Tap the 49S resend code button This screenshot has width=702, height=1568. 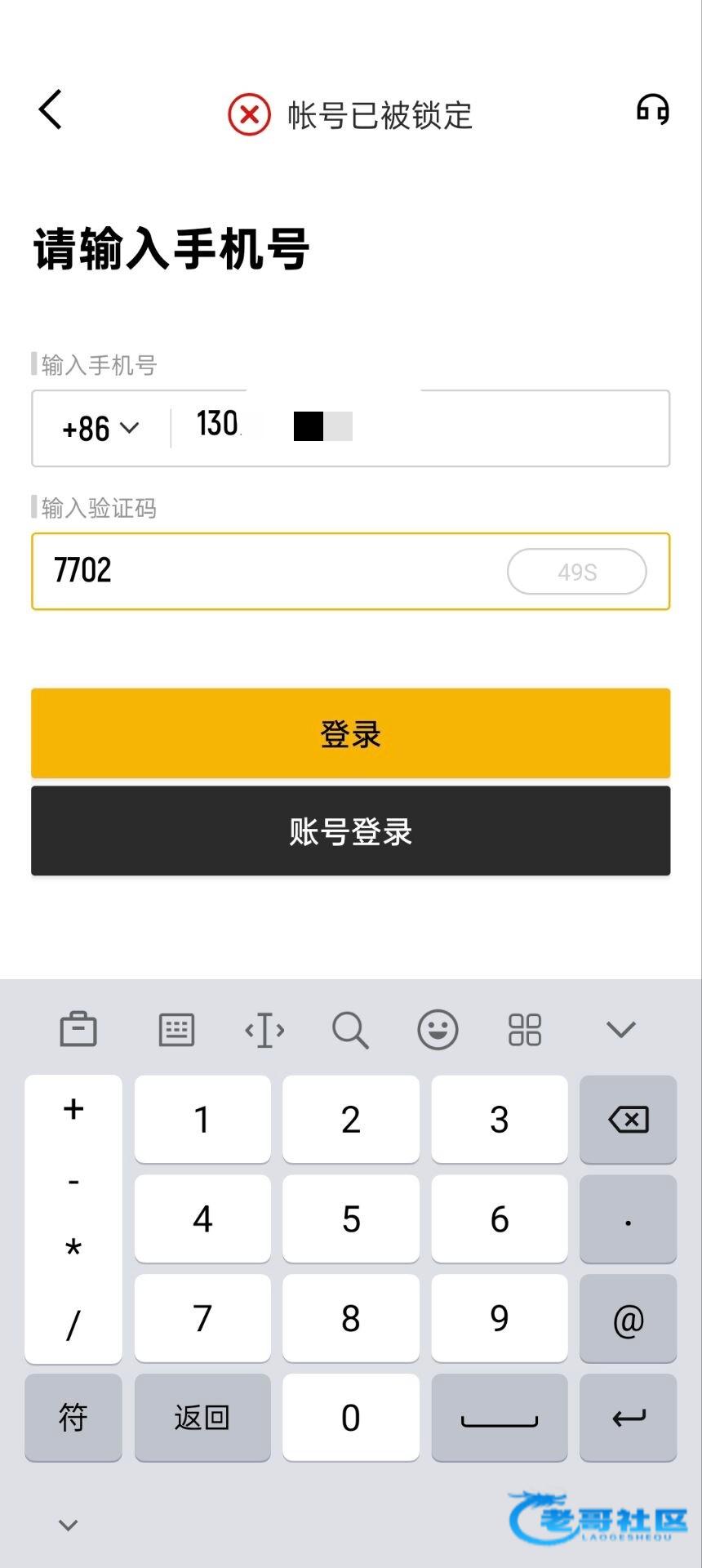[576, 572]
